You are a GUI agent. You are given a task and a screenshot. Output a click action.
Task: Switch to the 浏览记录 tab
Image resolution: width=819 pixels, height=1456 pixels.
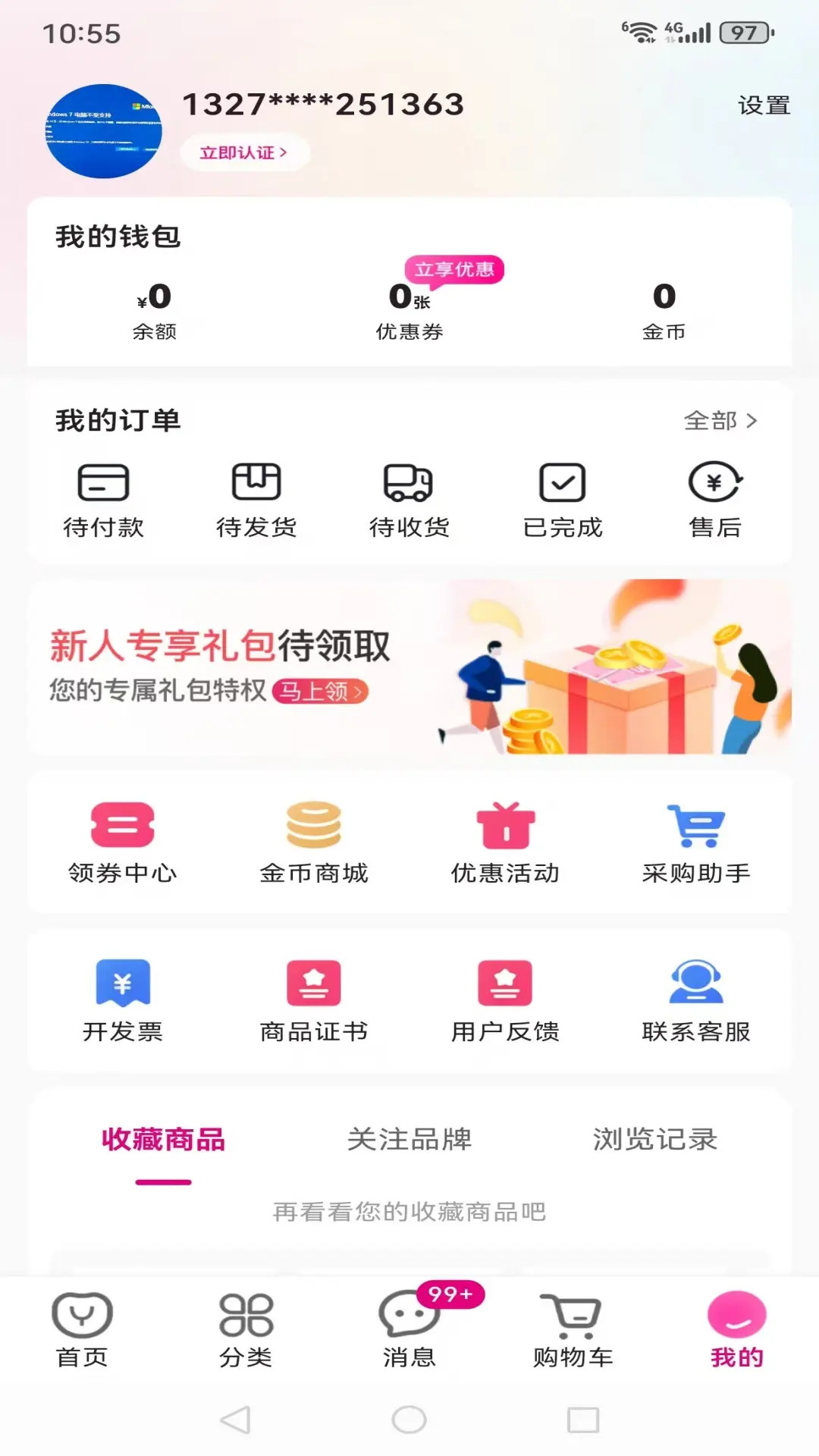(x=654, y=1139)
